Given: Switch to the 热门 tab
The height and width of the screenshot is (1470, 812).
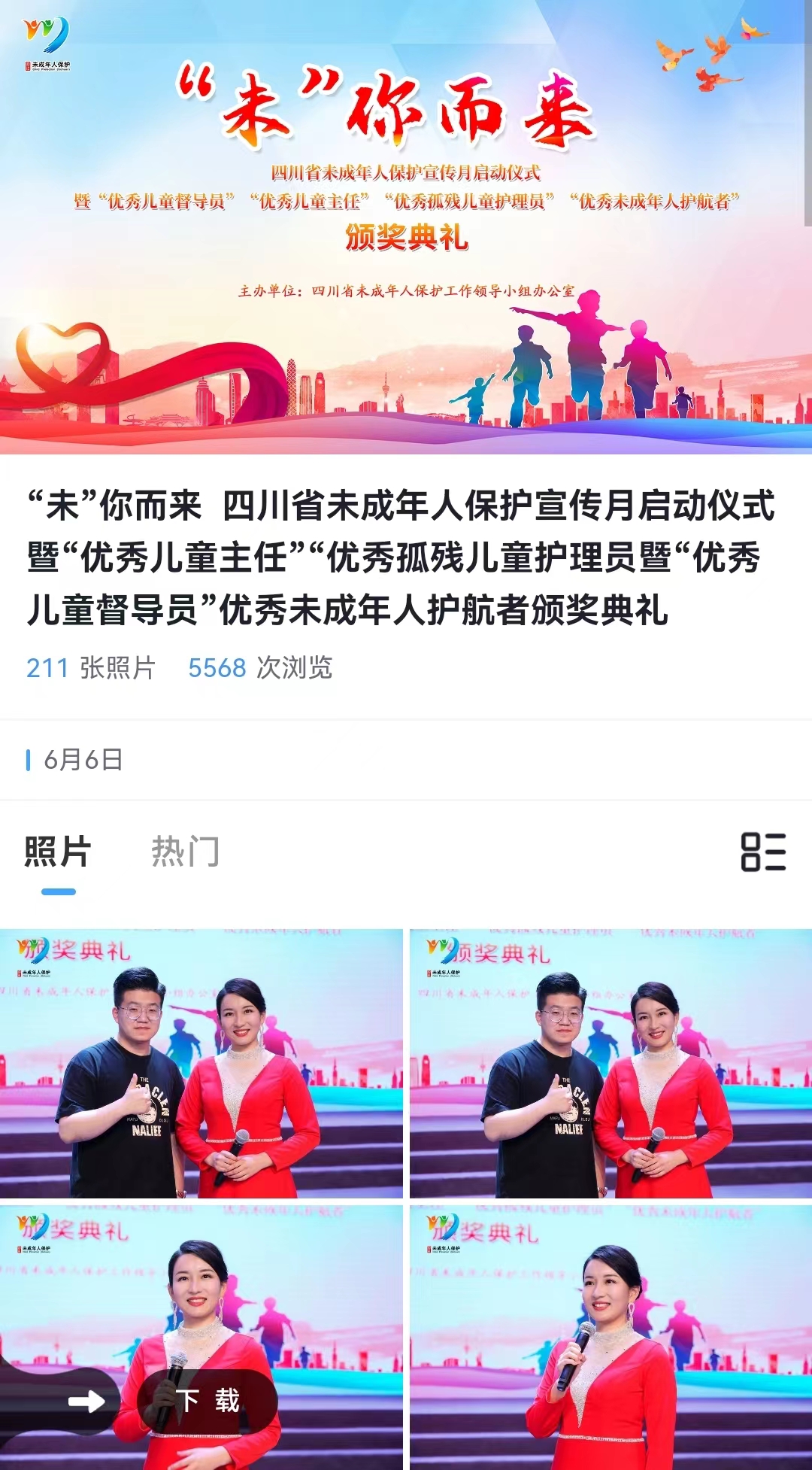Looking at the screenshot, I should 185,852.
